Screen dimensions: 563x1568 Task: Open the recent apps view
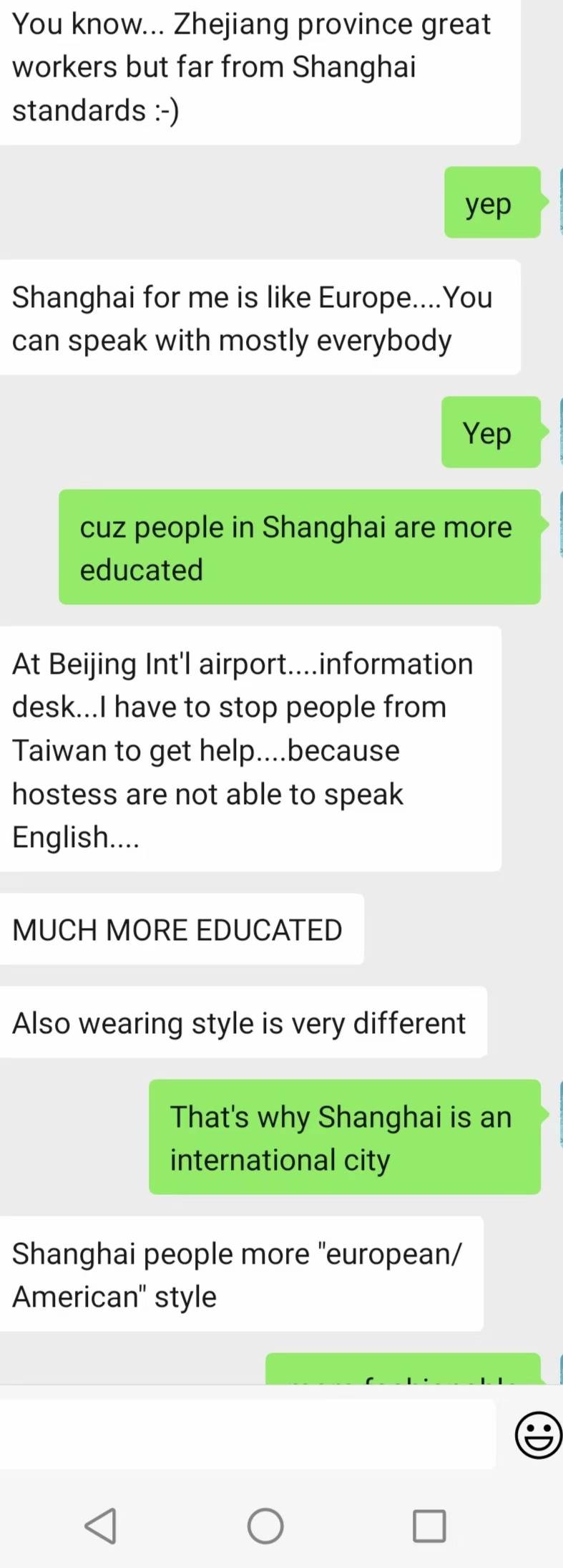click(429, 1525)
